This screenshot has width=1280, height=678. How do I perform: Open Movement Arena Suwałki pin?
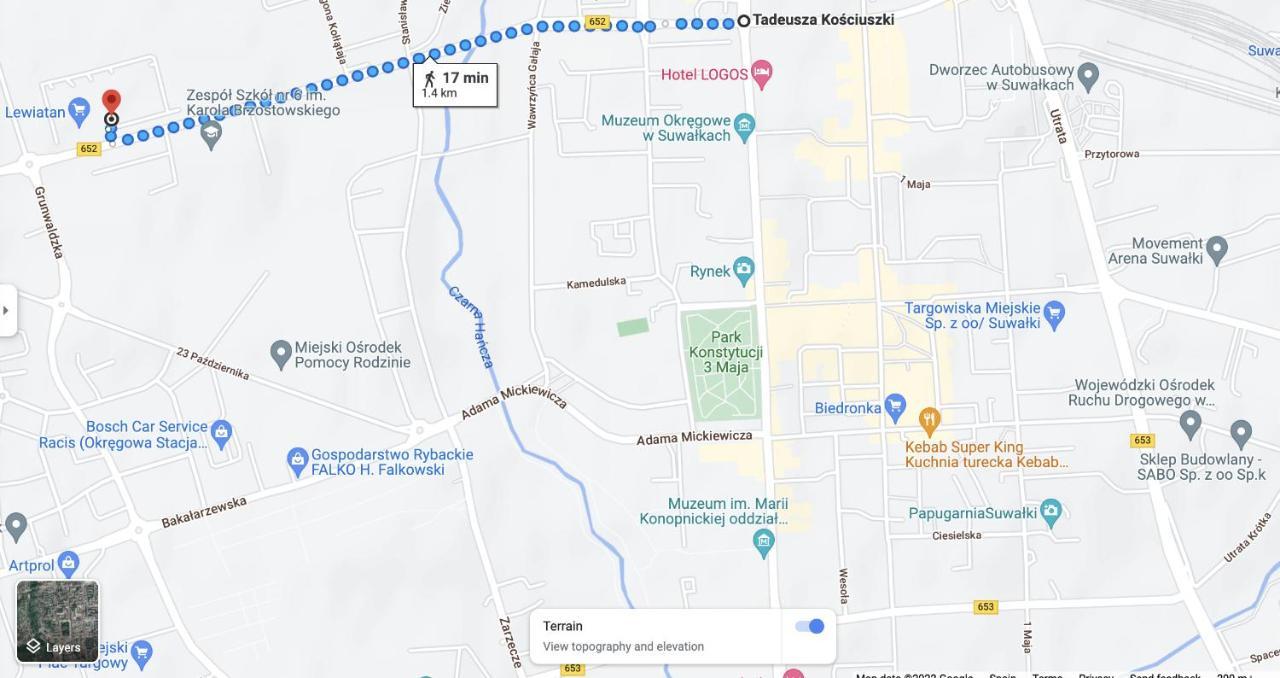point(1217,249)
